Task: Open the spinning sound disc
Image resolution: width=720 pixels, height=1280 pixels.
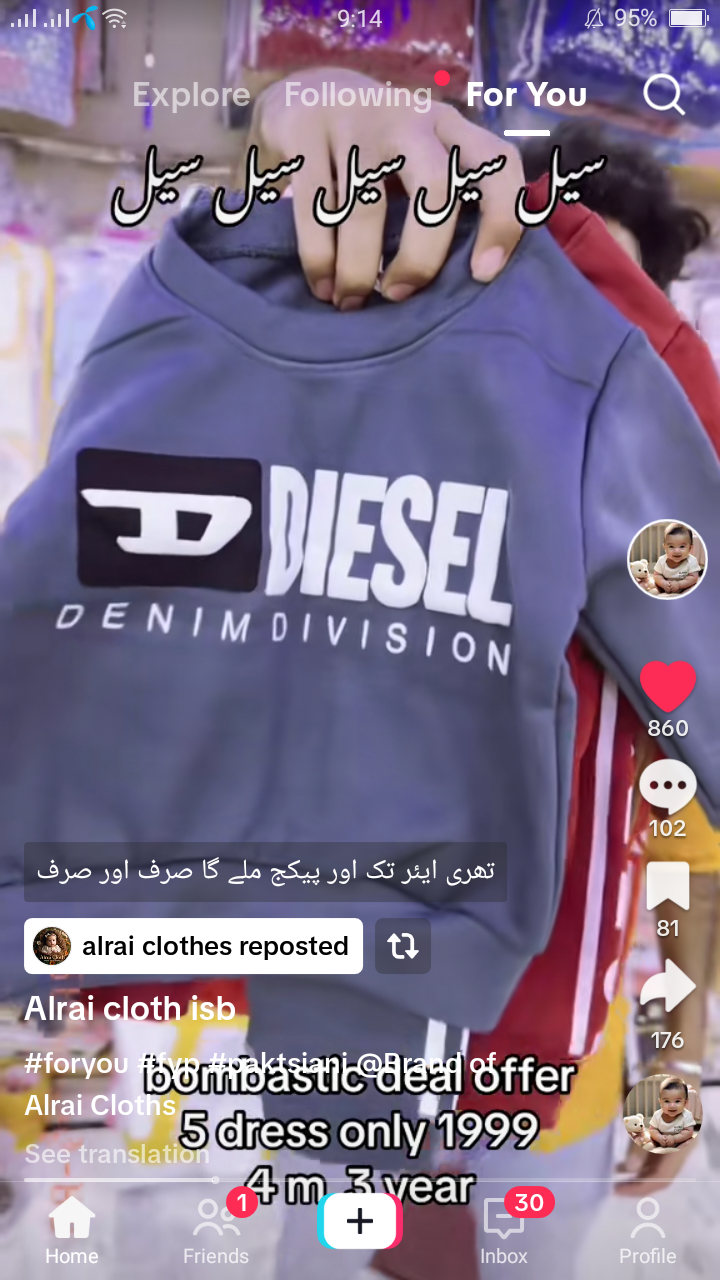Action: click(661, 1114)
